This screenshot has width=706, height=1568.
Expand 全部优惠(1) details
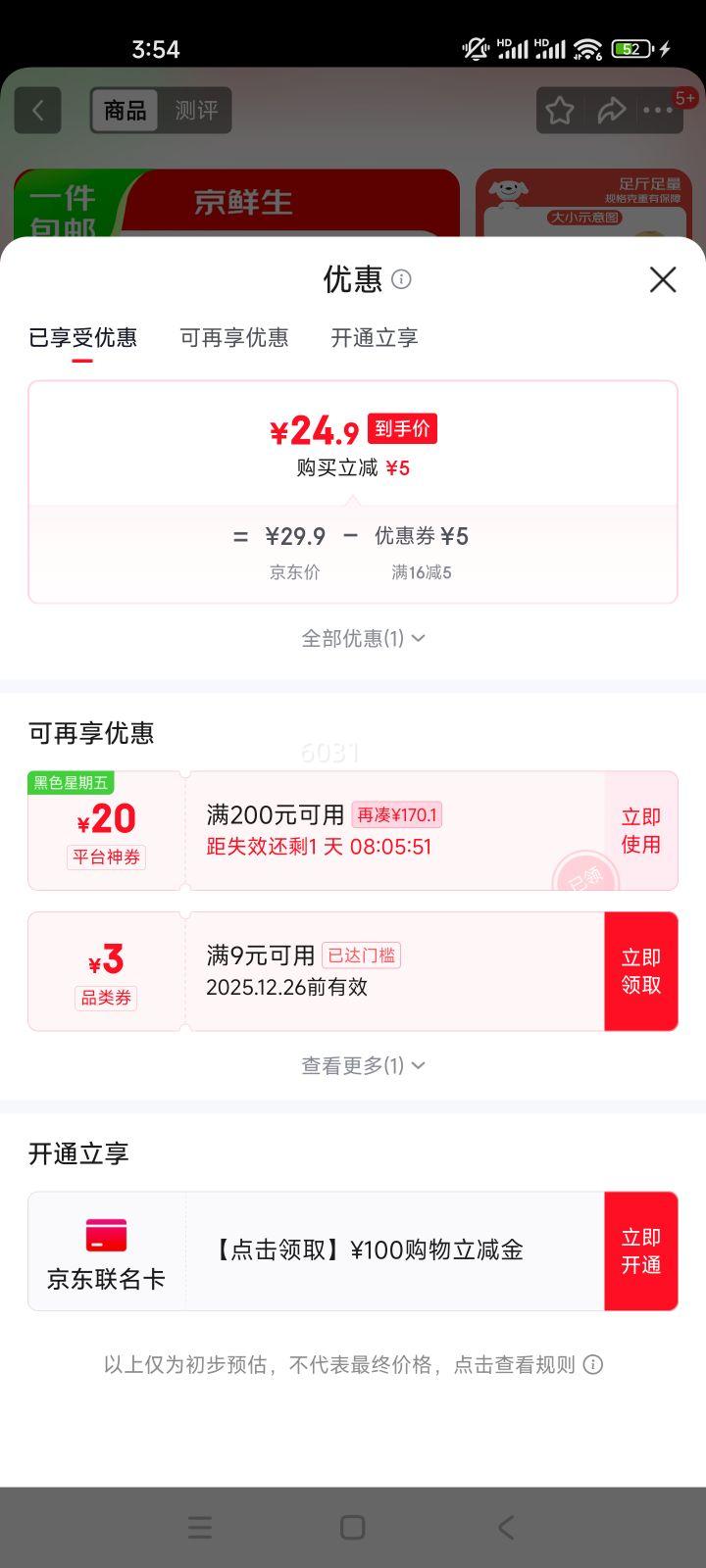354,637
